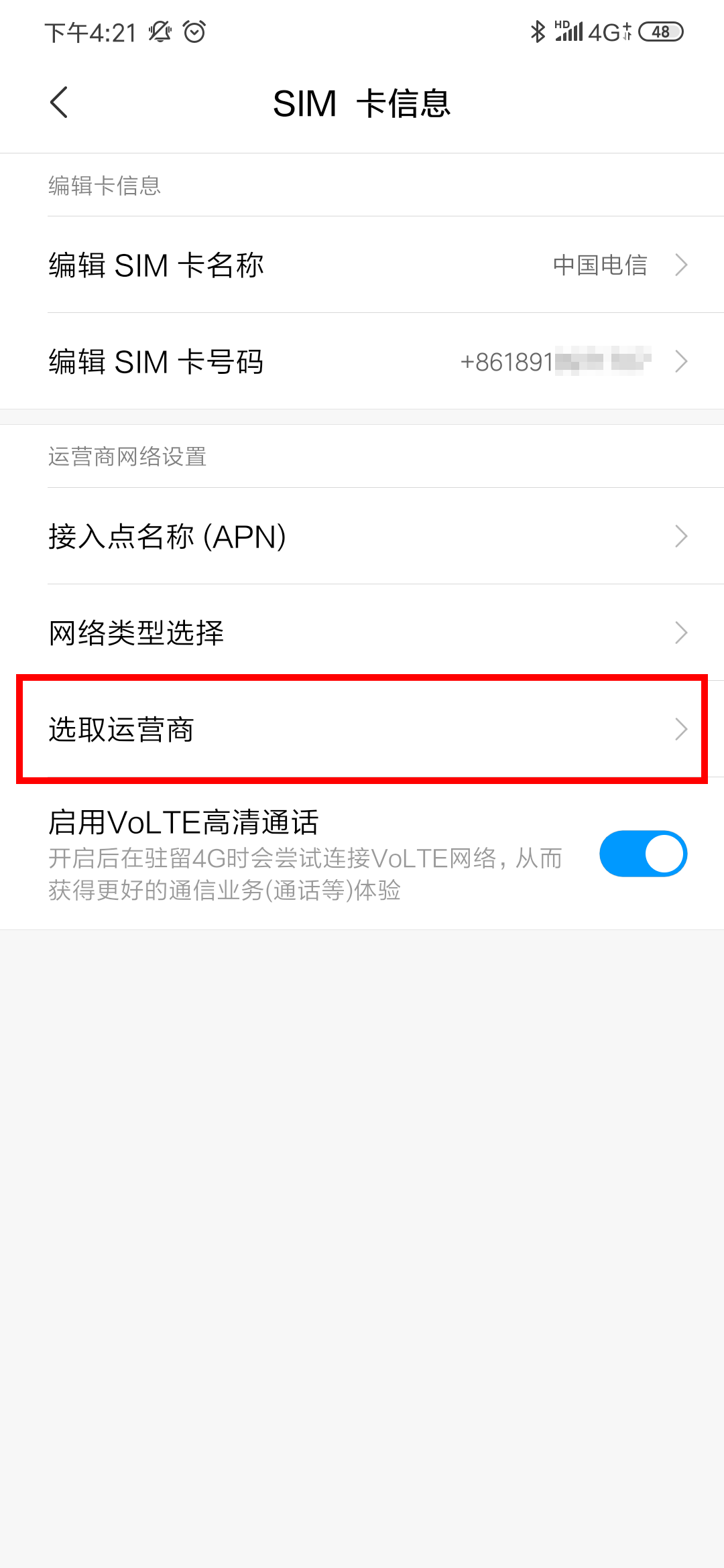The image size is (724, 1568).
Task: Open 接入点名称 (APN) settings
Action: 362,536
